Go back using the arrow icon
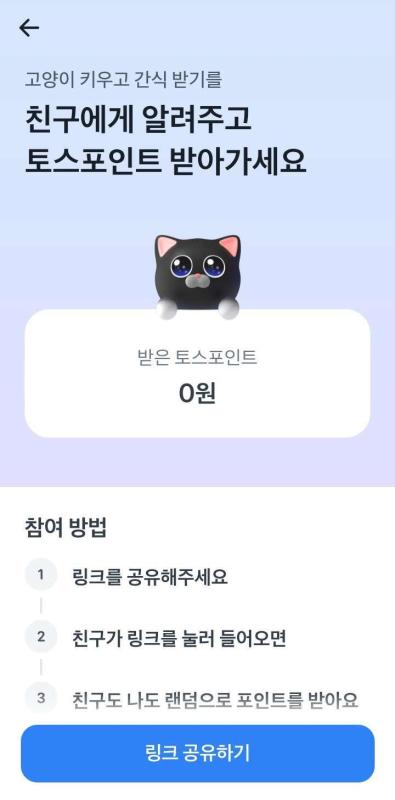The image size is (395, 800). 29,29
